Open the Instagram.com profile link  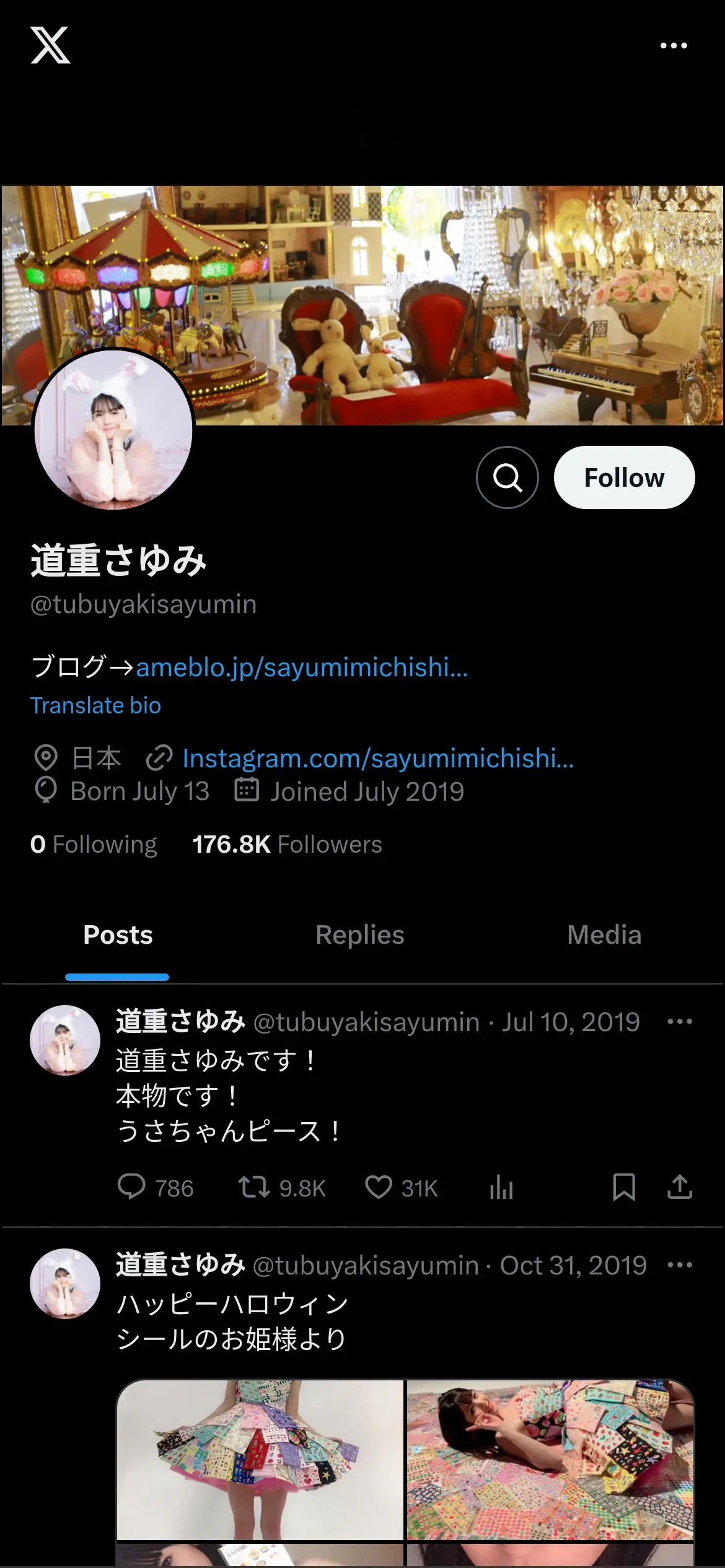377,758
